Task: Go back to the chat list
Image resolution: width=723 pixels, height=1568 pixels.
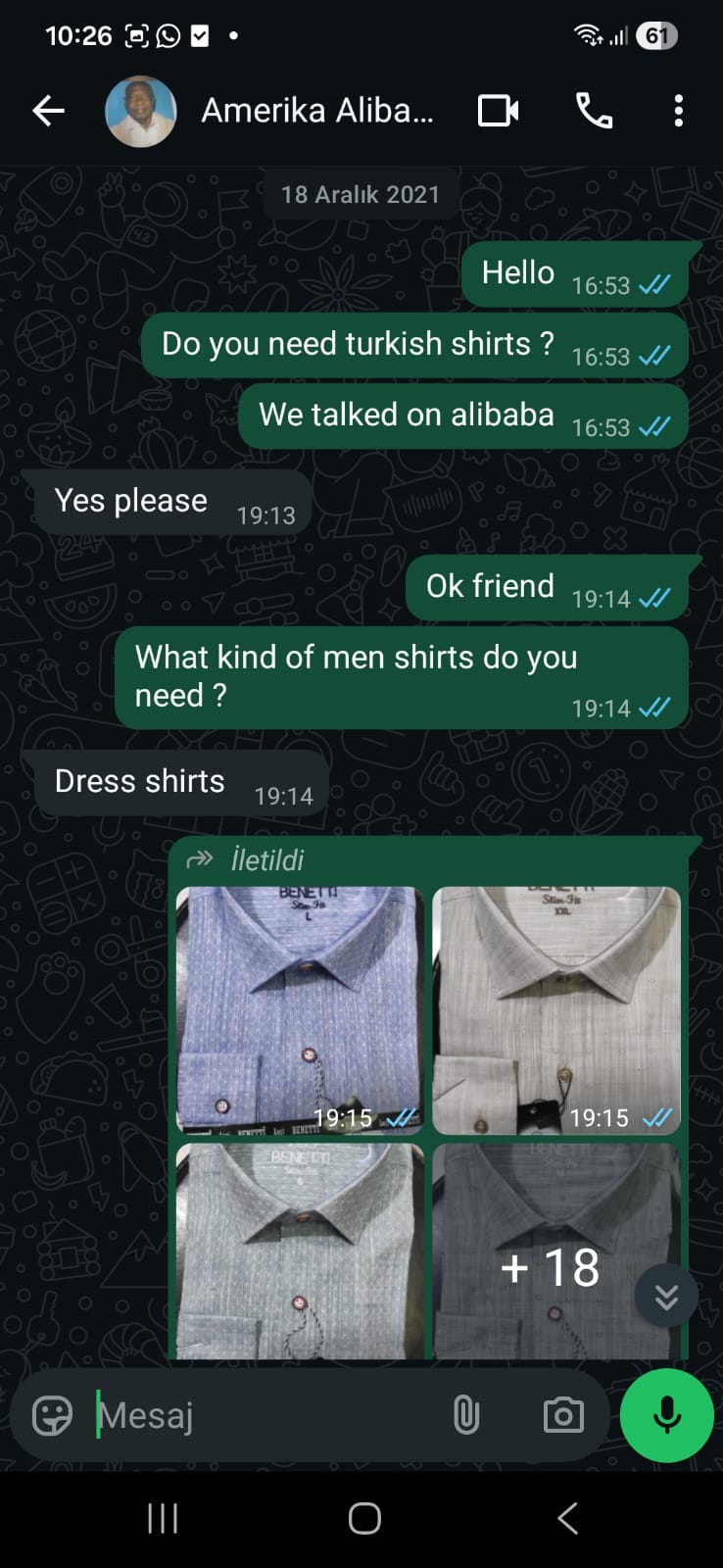Action: click(x=48, y=111)
